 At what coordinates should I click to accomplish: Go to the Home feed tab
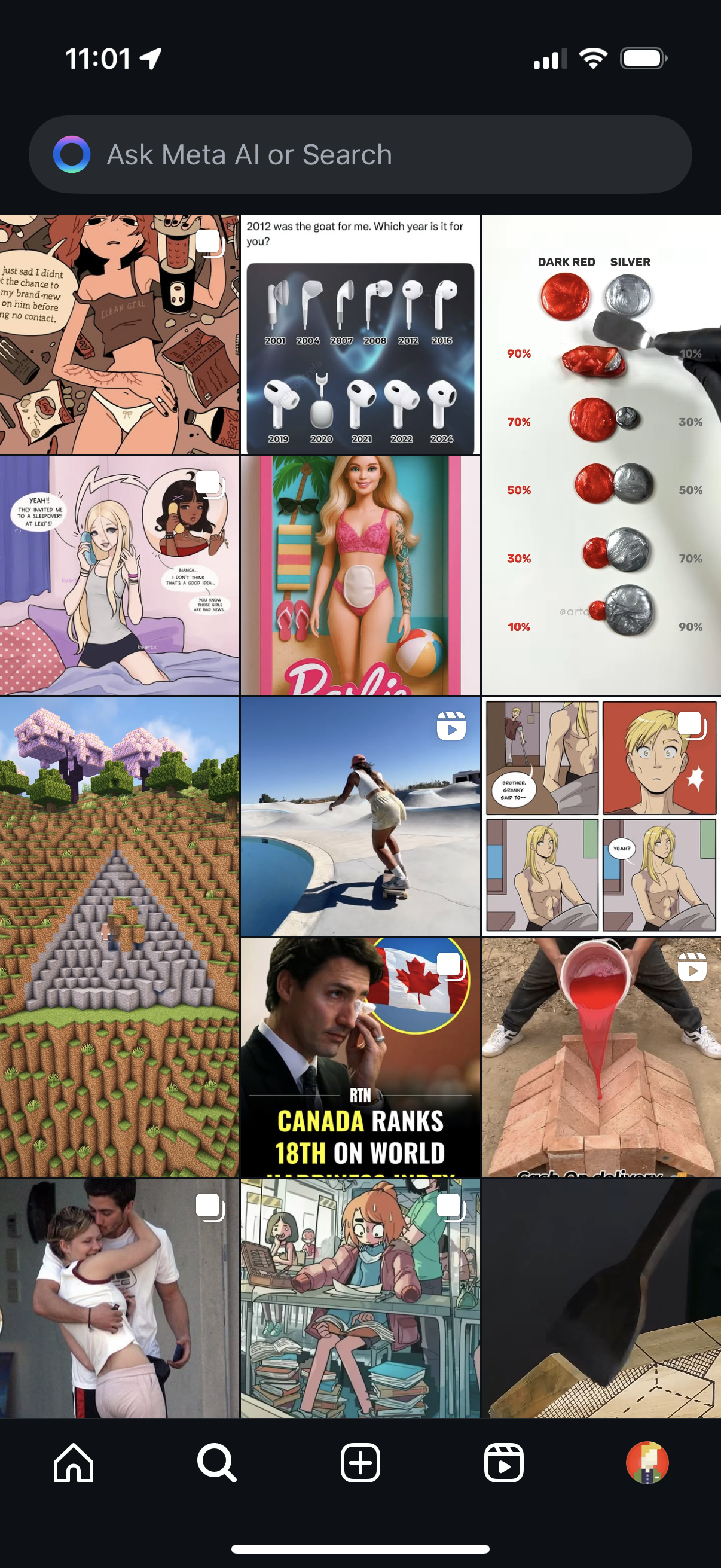(x=73, y=1462)
